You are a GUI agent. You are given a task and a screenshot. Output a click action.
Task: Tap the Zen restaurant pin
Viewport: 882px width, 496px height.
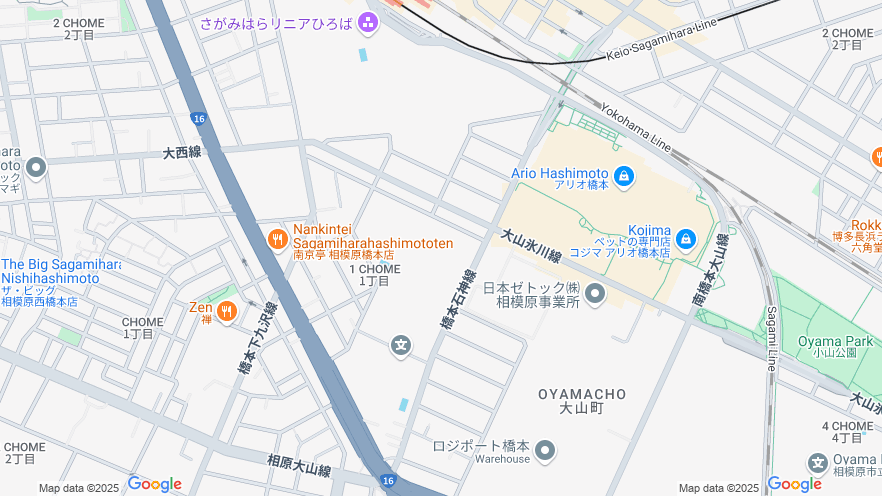pyautogui.click(x=227, y=312)
